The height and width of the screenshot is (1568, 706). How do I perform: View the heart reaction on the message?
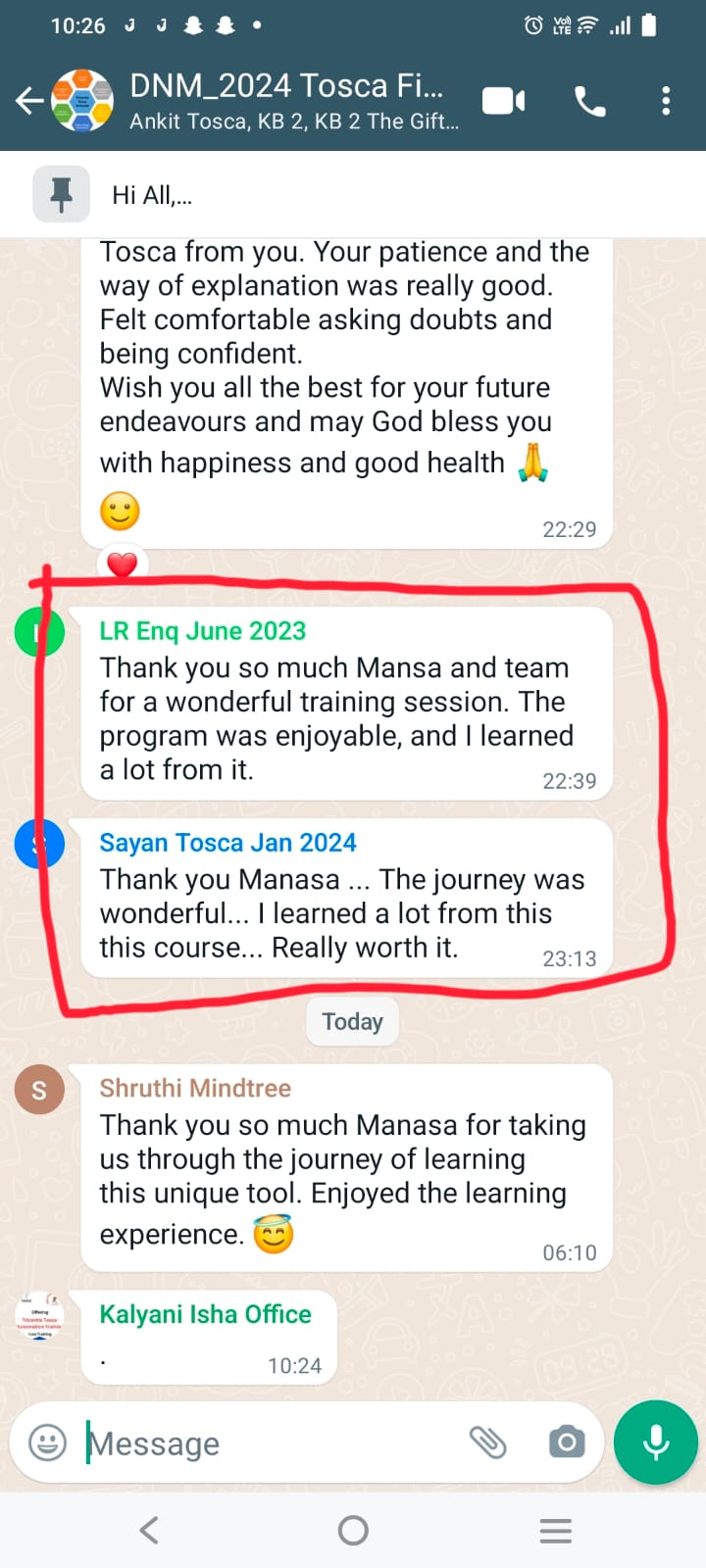(x=122, y=565)
